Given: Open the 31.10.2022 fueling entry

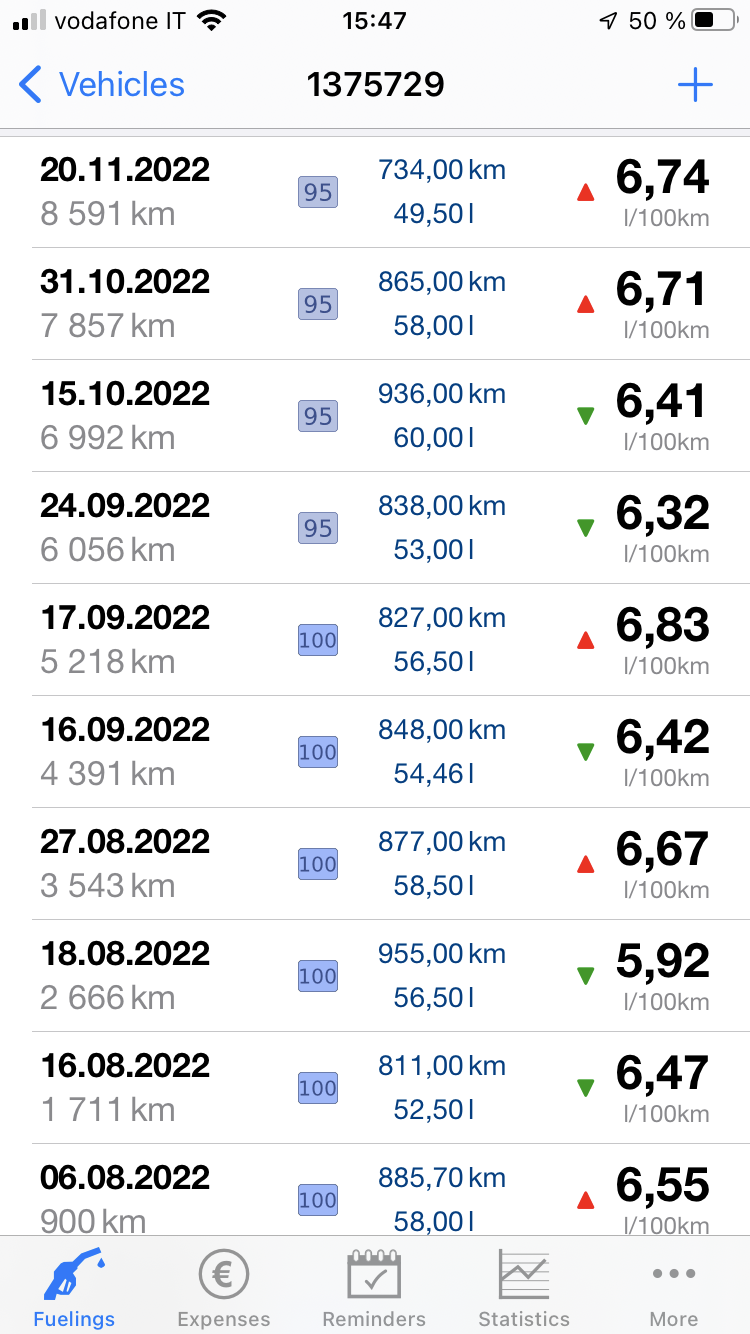Looking at the screenshot, I should [375, 304].
